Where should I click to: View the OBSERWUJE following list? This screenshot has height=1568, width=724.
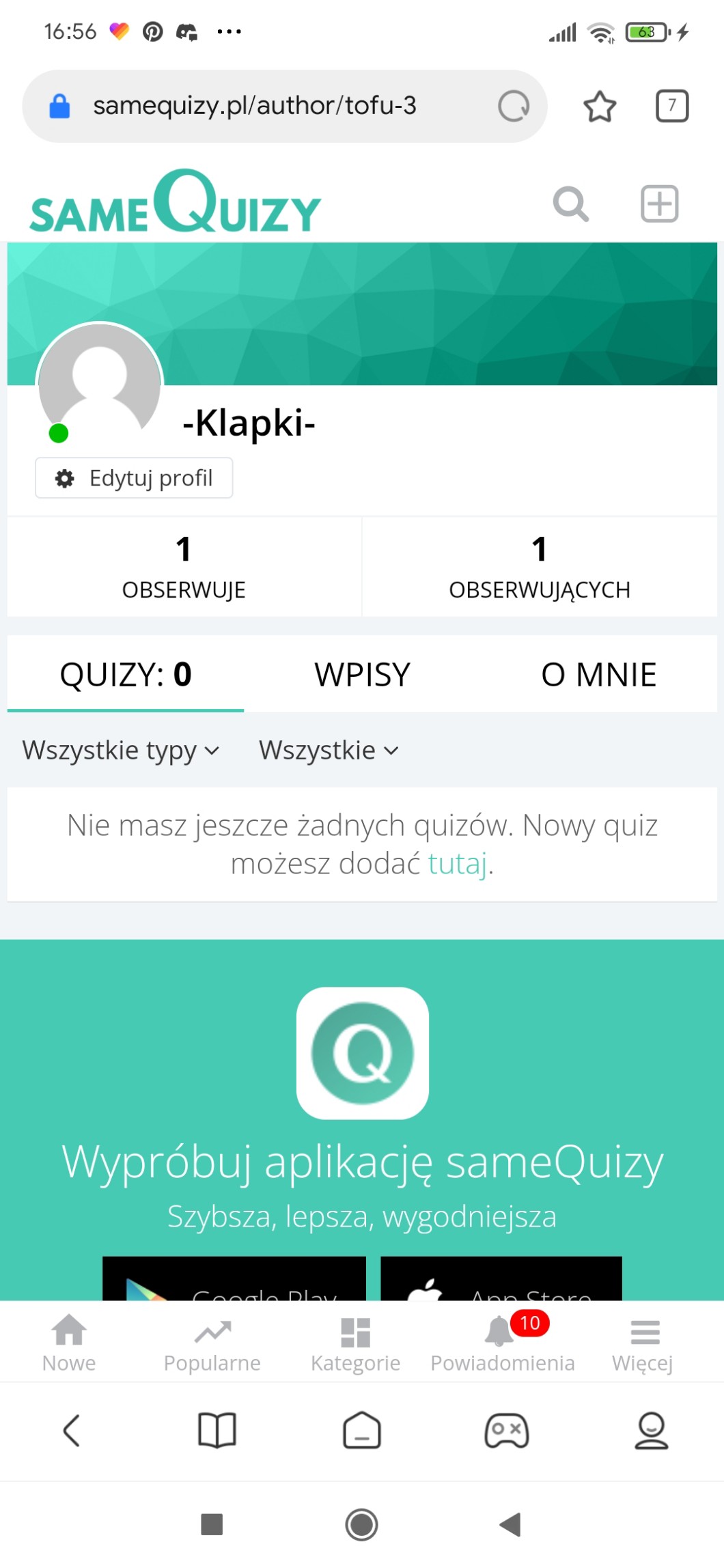(x=184, y=567)
